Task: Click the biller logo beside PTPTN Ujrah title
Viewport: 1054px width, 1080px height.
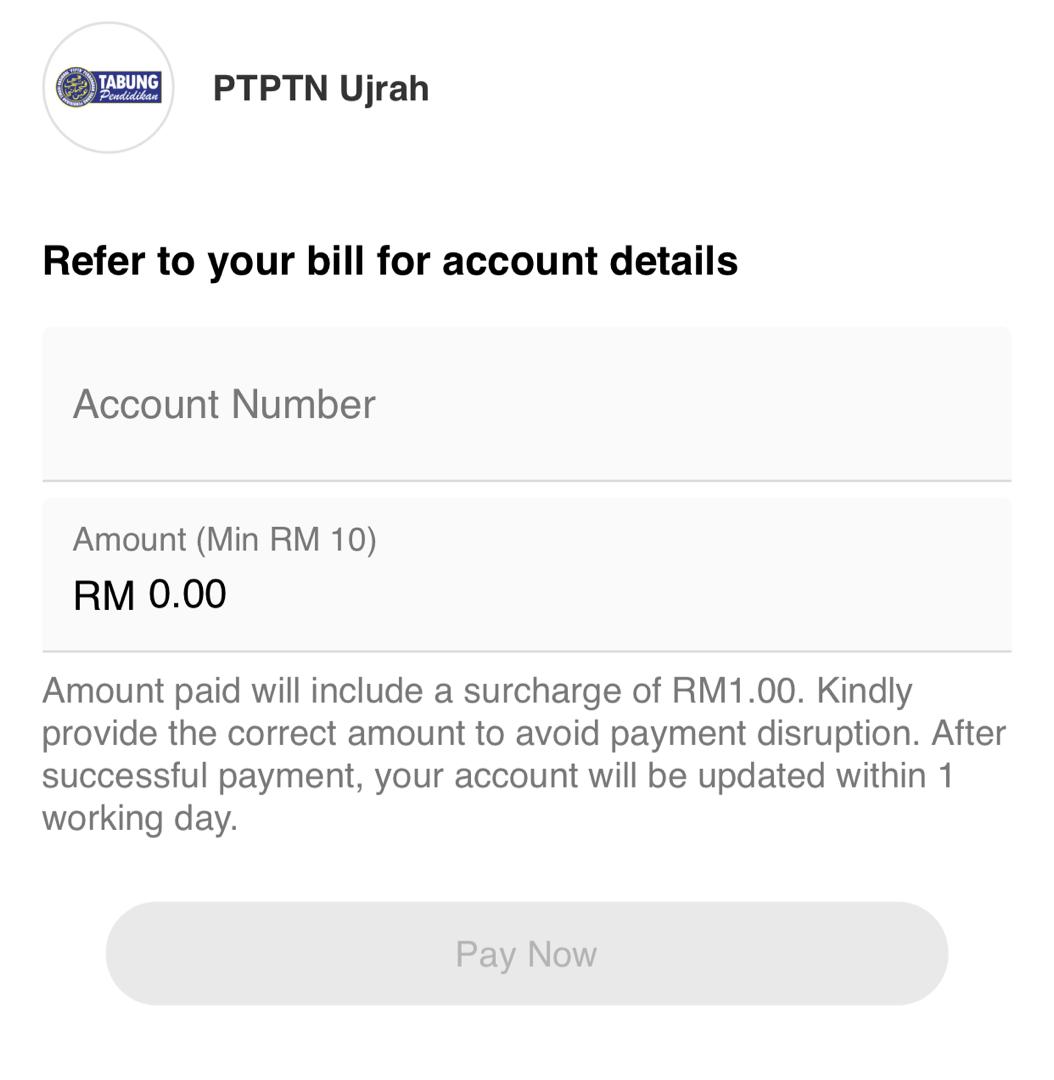Action: pyautogui.click(x=109, y=86)
